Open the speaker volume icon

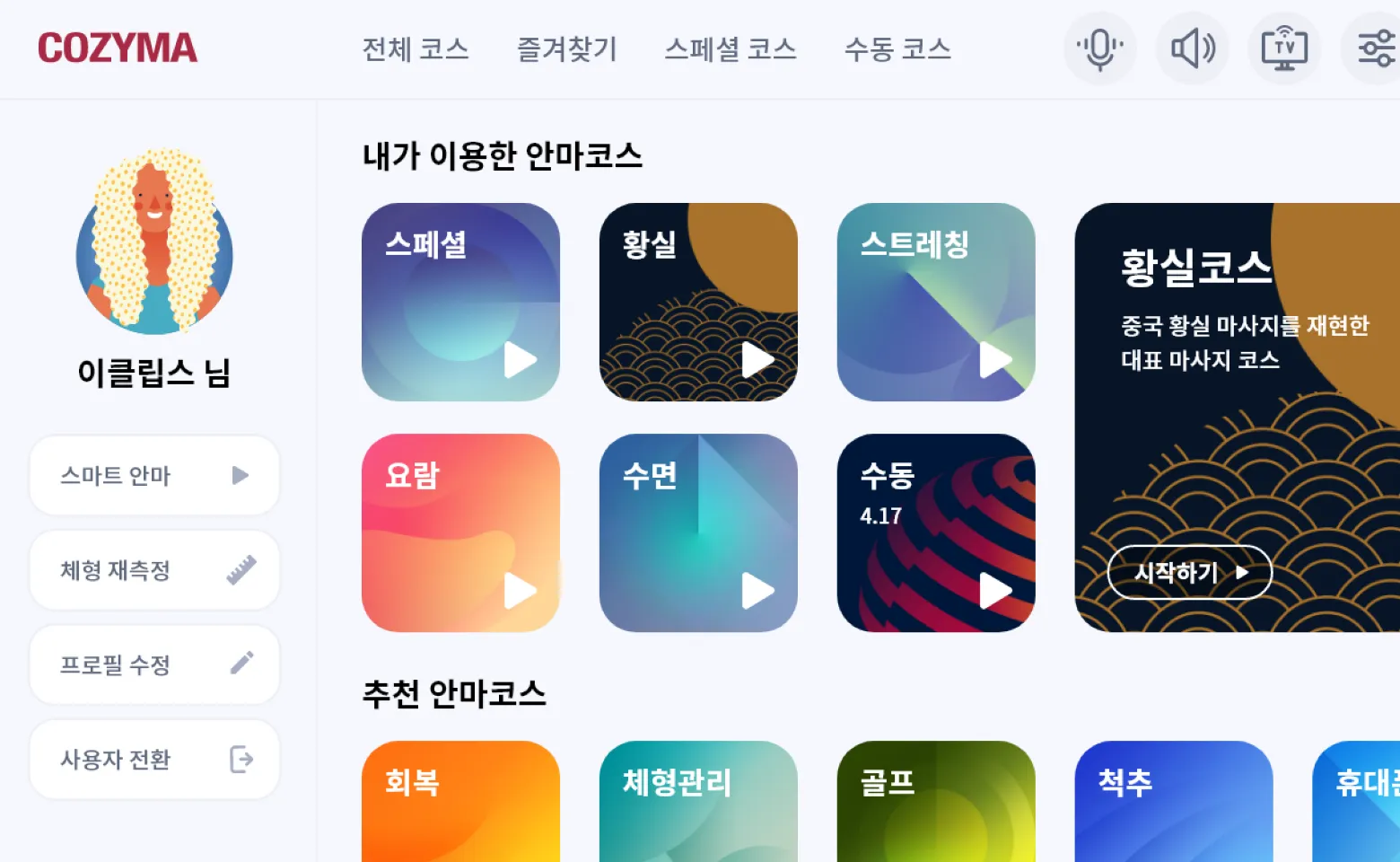(1193, 48)
